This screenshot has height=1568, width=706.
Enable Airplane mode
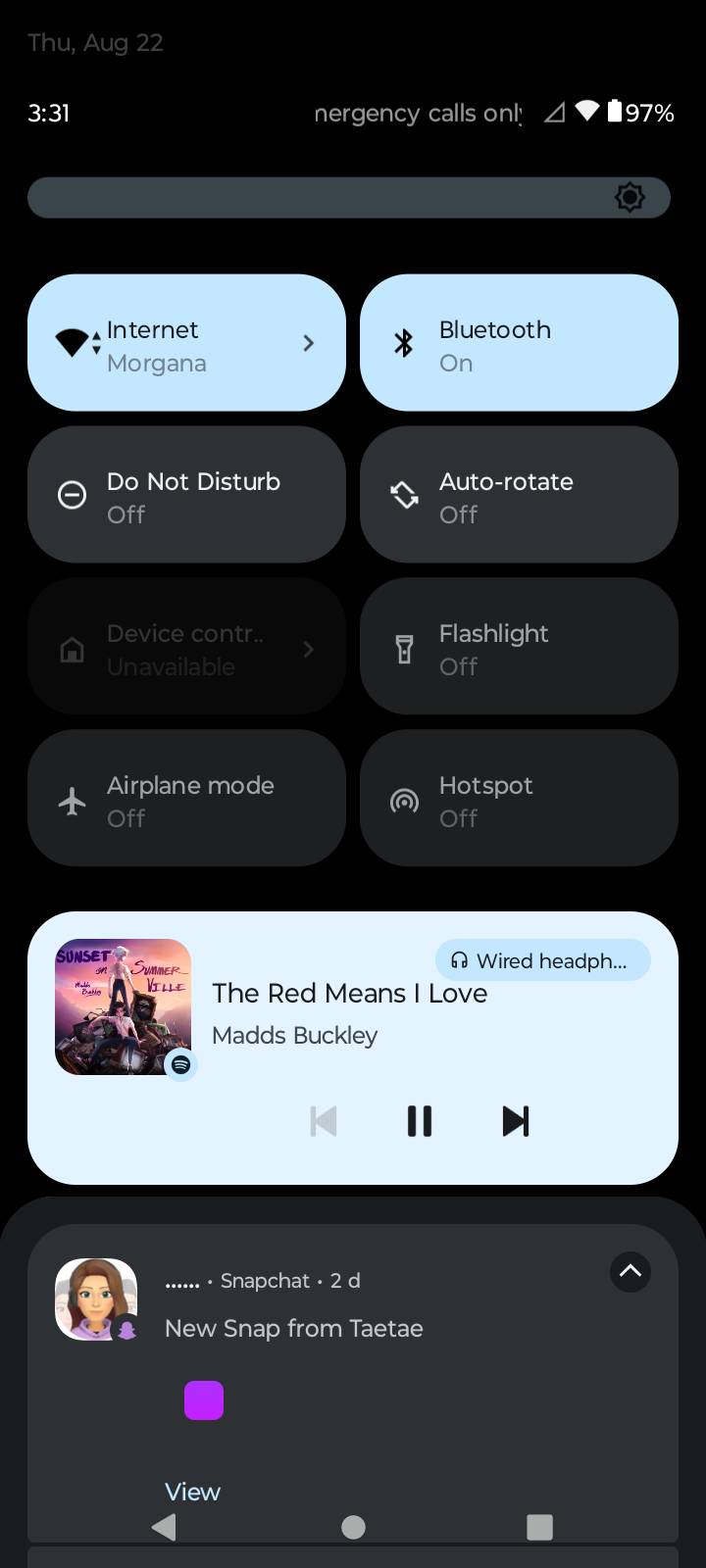tap(186, 799)
